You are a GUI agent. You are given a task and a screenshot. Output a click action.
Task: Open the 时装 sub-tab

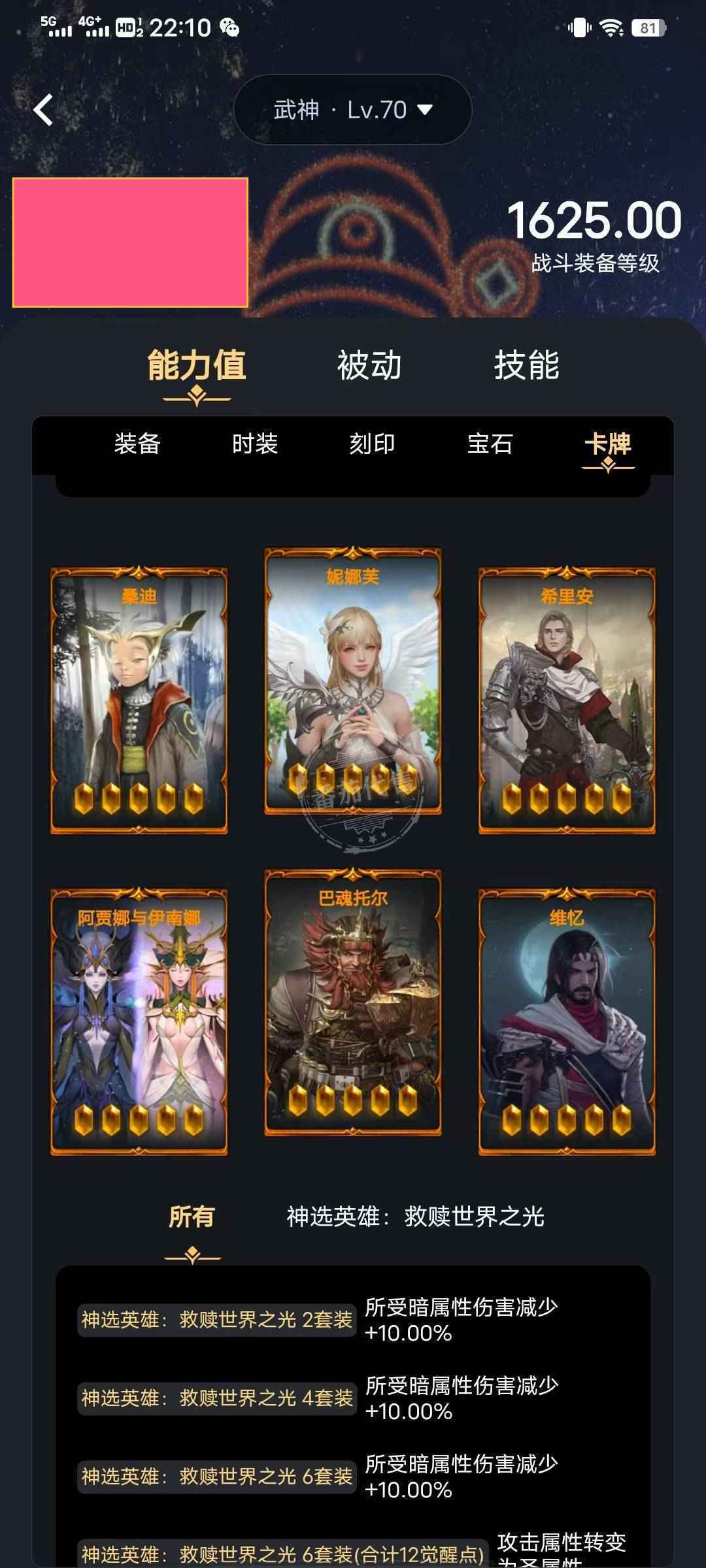pos(255,444)
